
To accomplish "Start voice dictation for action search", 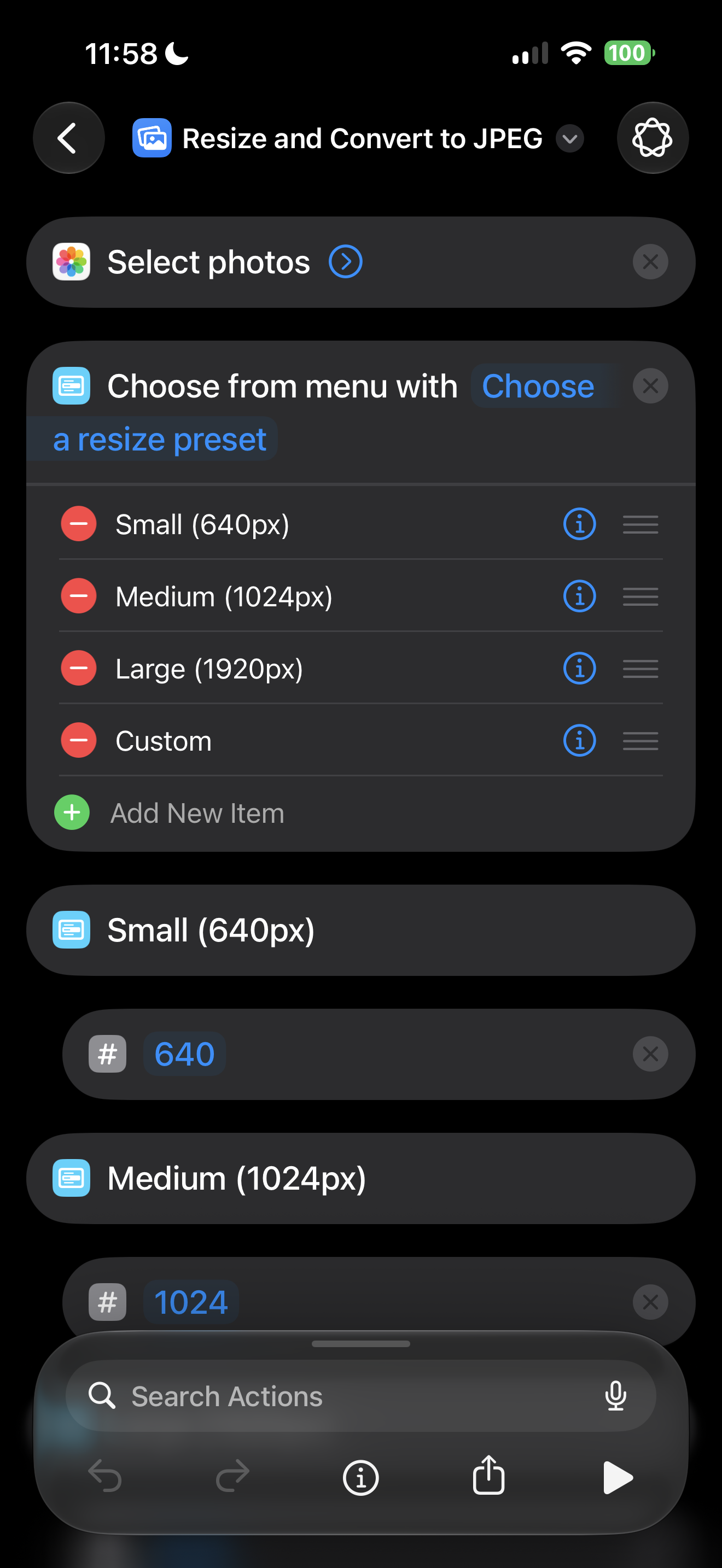I will [x=615, y=1396].
